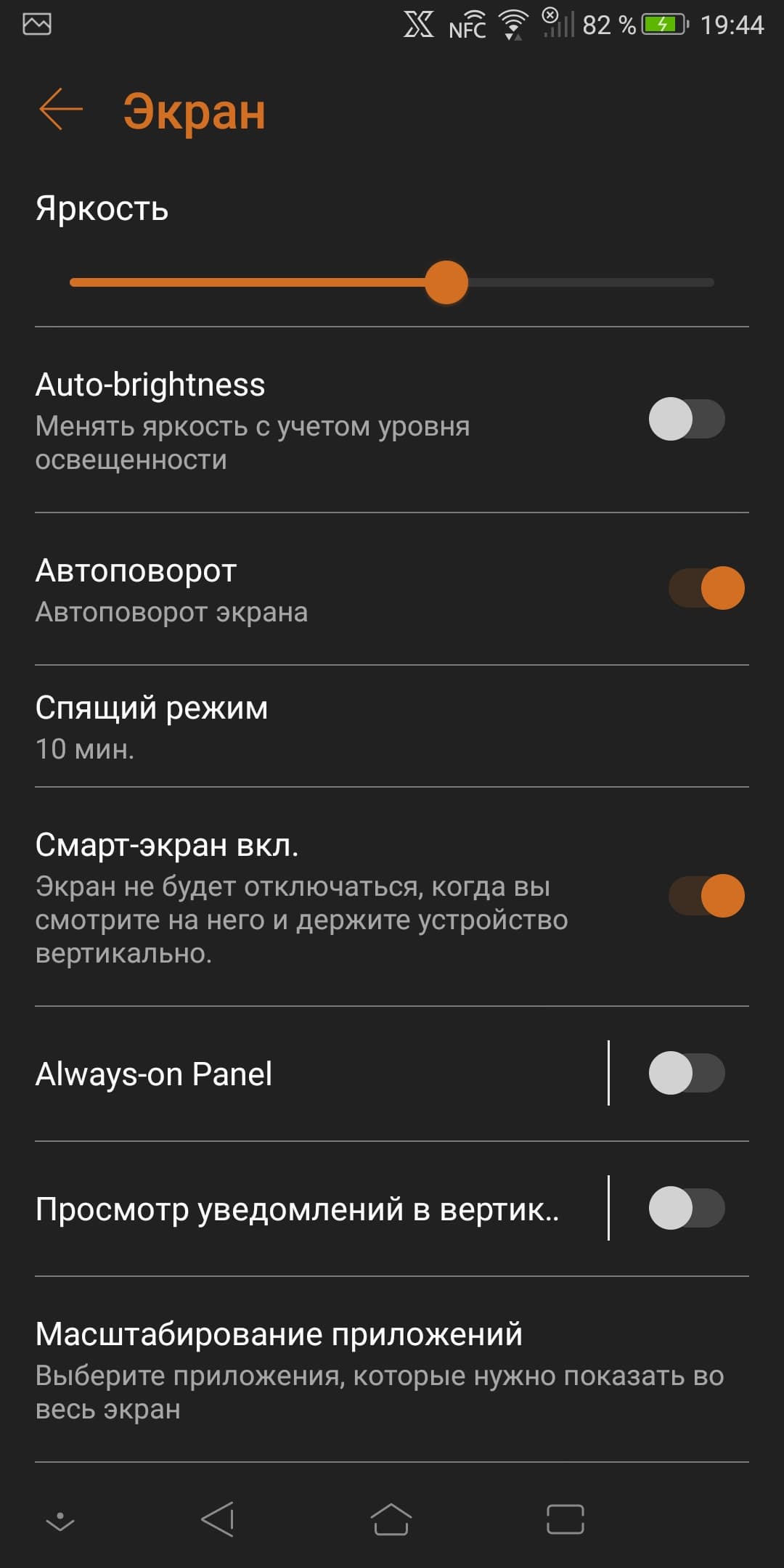Tap the system home button
This screenshot has width=784, height=1568.
pos(391,1519)
